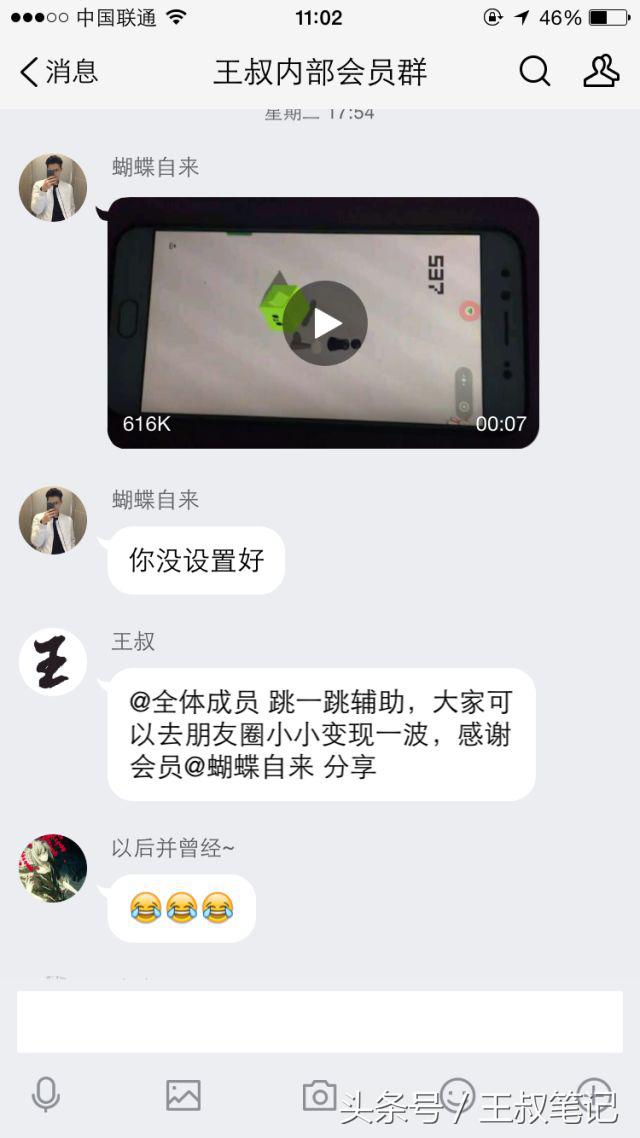The height and width of the screenshot is (1138, 640).
Task: Play the 00:07 video message
Action: coord(324,323)
